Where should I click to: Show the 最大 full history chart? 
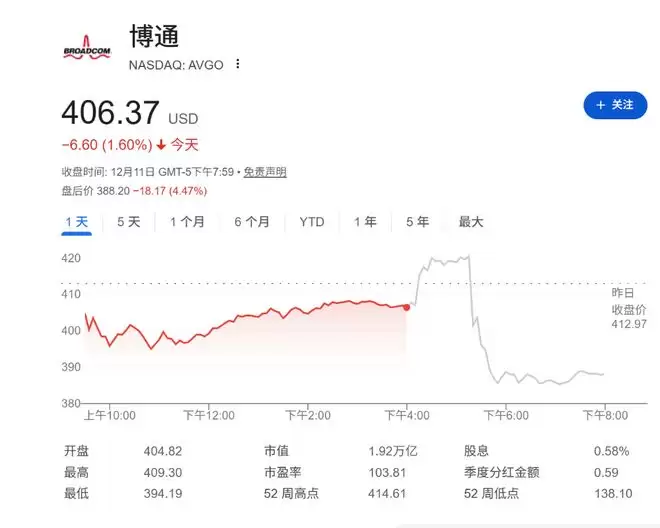point(471,222)
